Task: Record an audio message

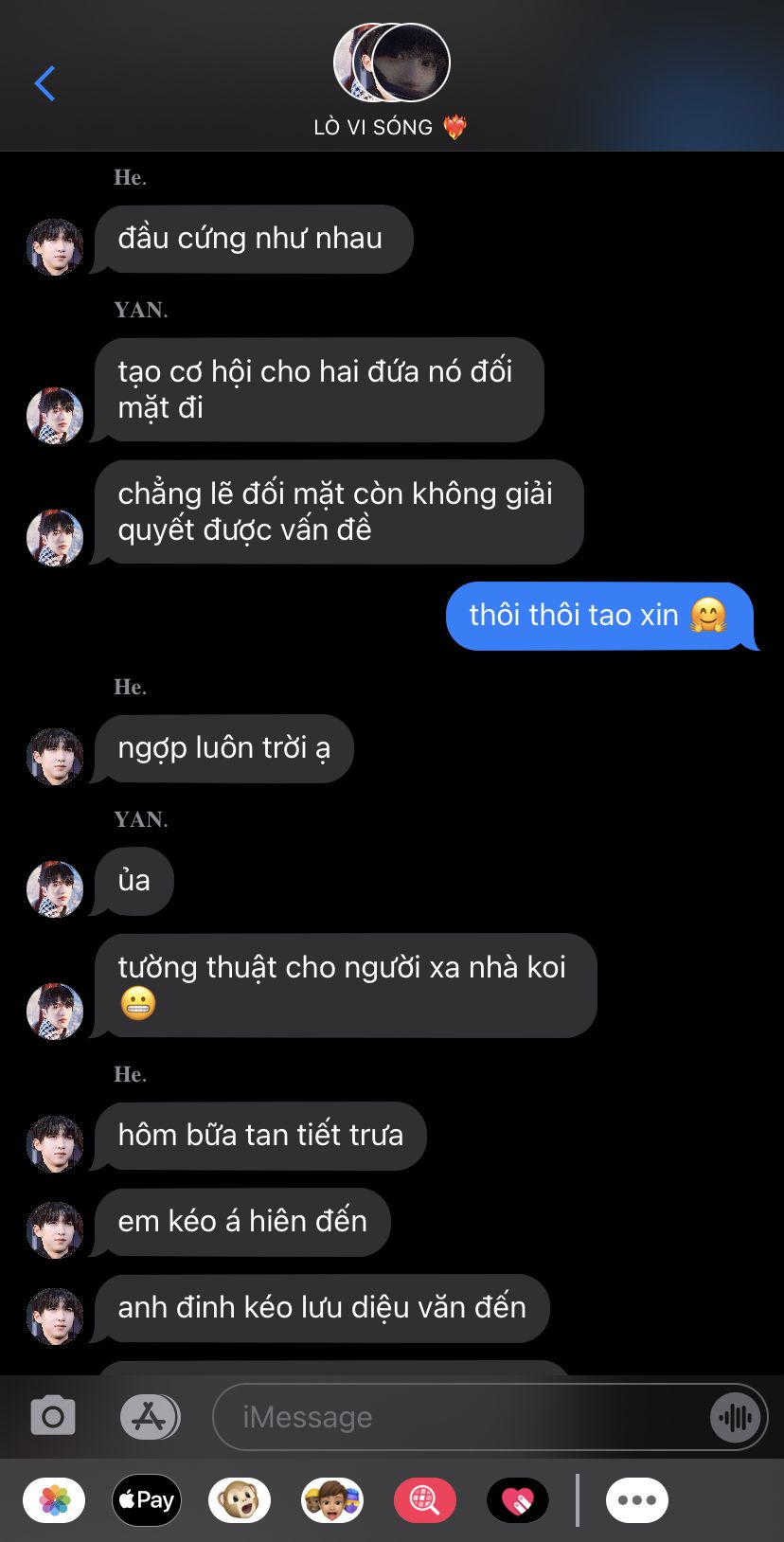Action: pos(736,1418)
